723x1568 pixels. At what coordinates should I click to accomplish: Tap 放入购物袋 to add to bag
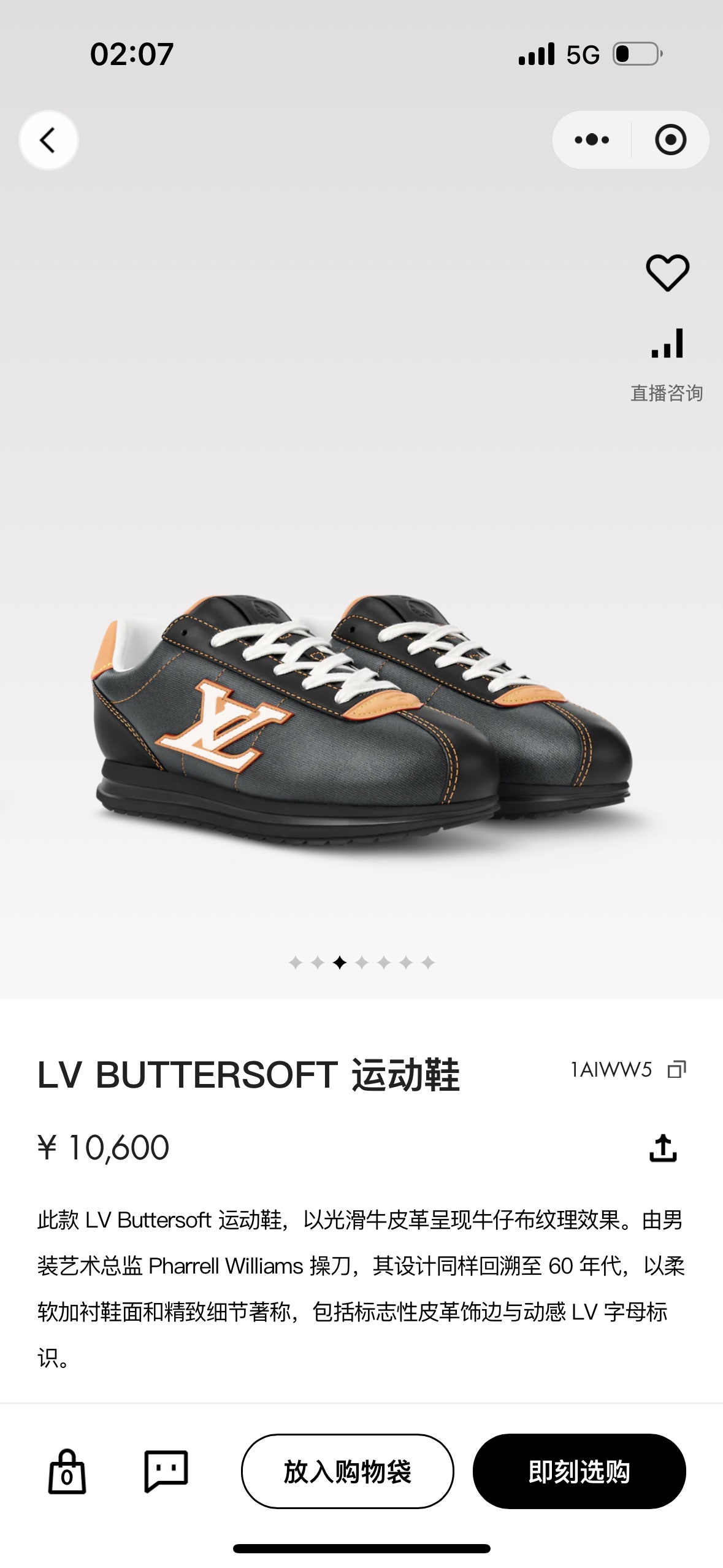[347, 1471]
